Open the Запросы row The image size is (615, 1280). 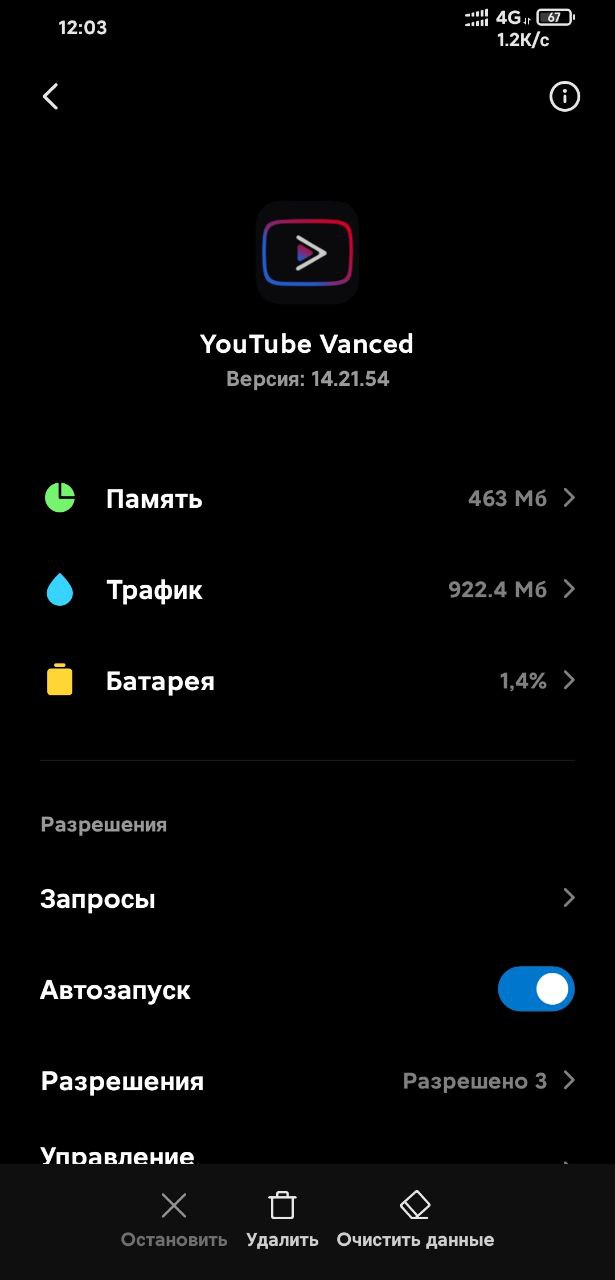point(307,899)
